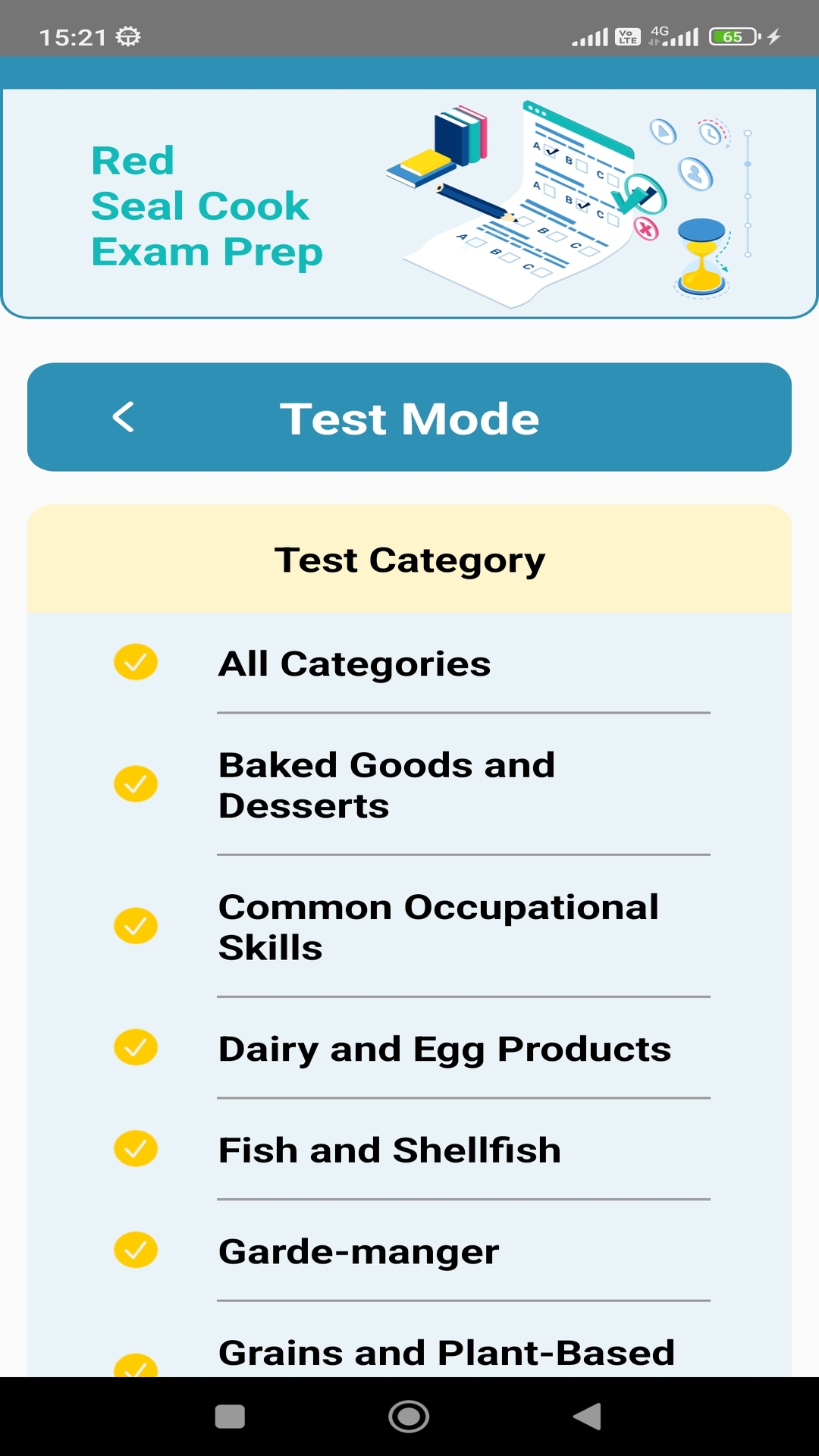Select the Fish and Shellfish label
819x1456 pixels.
[389, 1150]
